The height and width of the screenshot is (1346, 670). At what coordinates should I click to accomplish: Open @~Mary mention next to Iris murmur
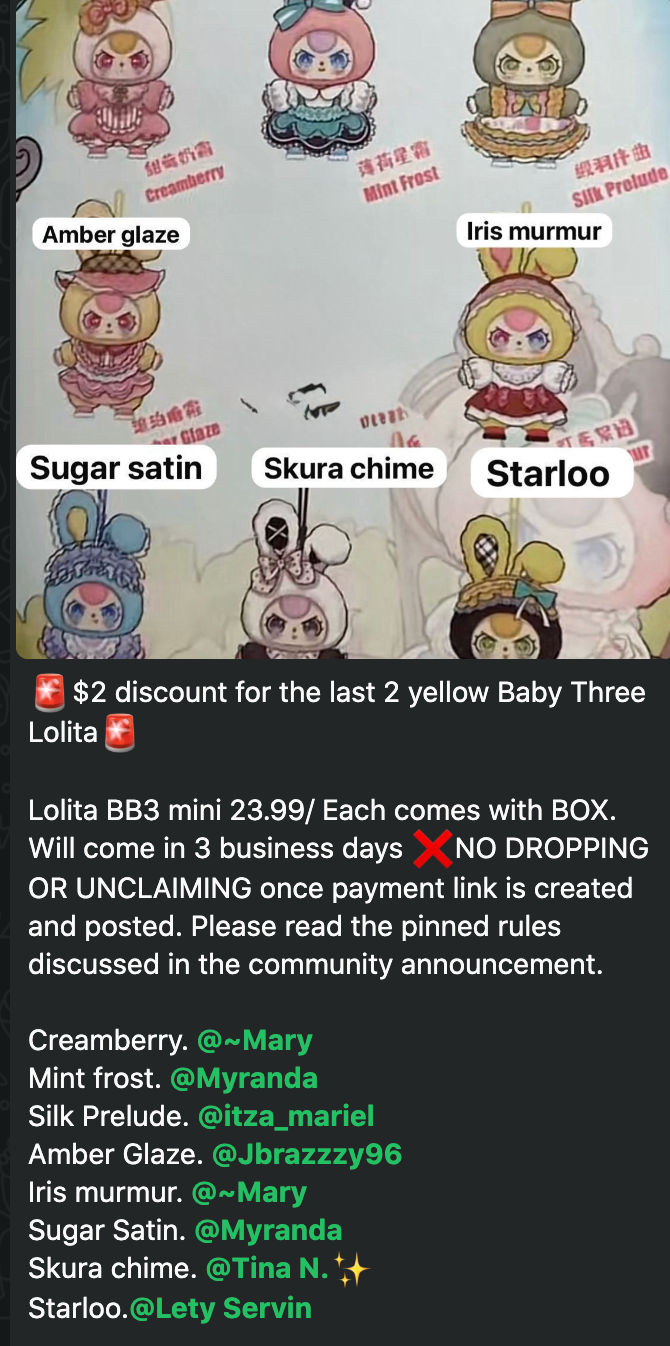[249, 1192]
